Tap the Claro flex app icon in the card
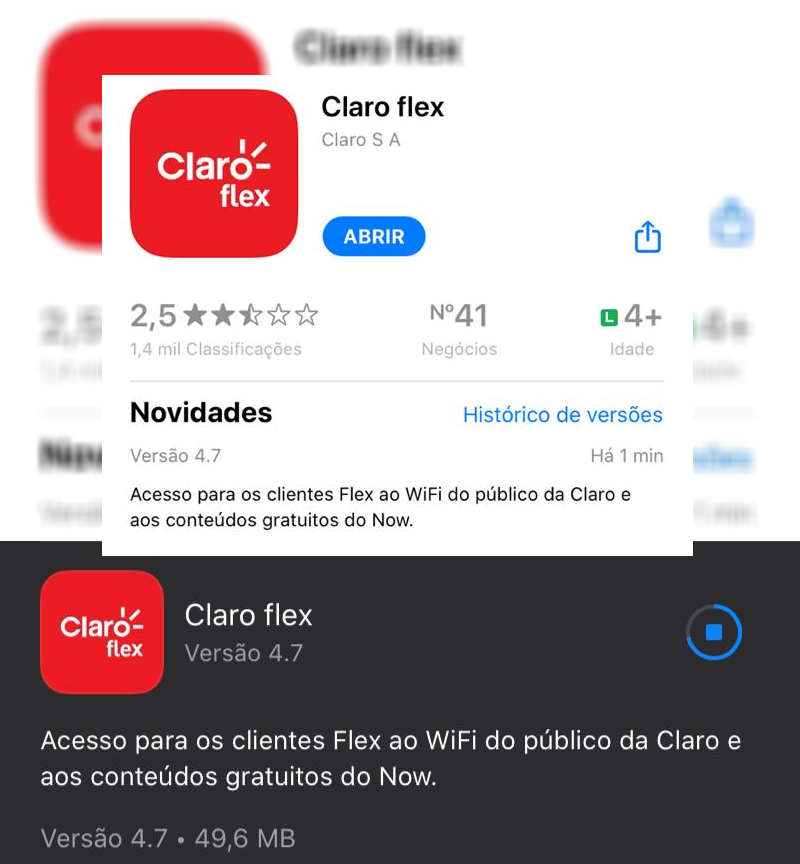 [x=213, y=172]
